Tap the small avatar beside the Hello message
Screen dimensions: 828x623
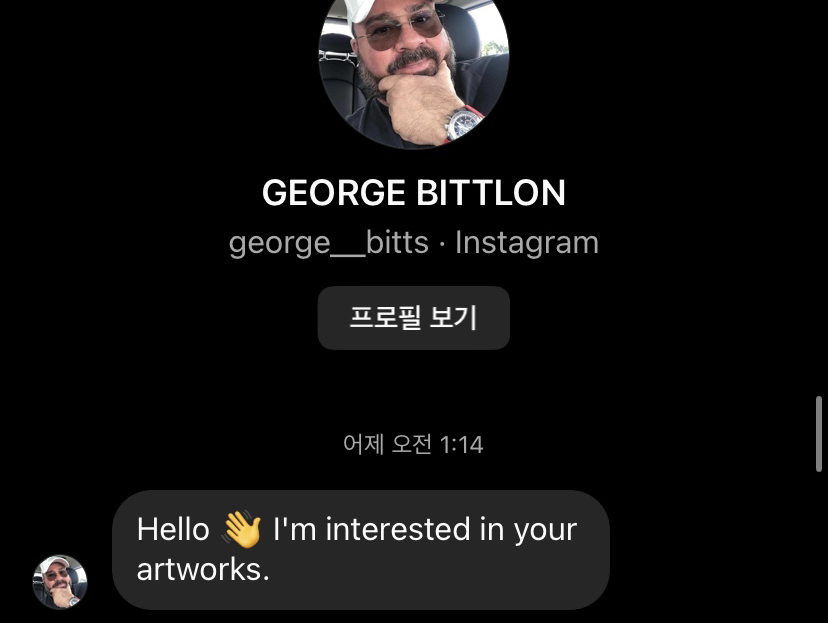[x=60, y=582]
